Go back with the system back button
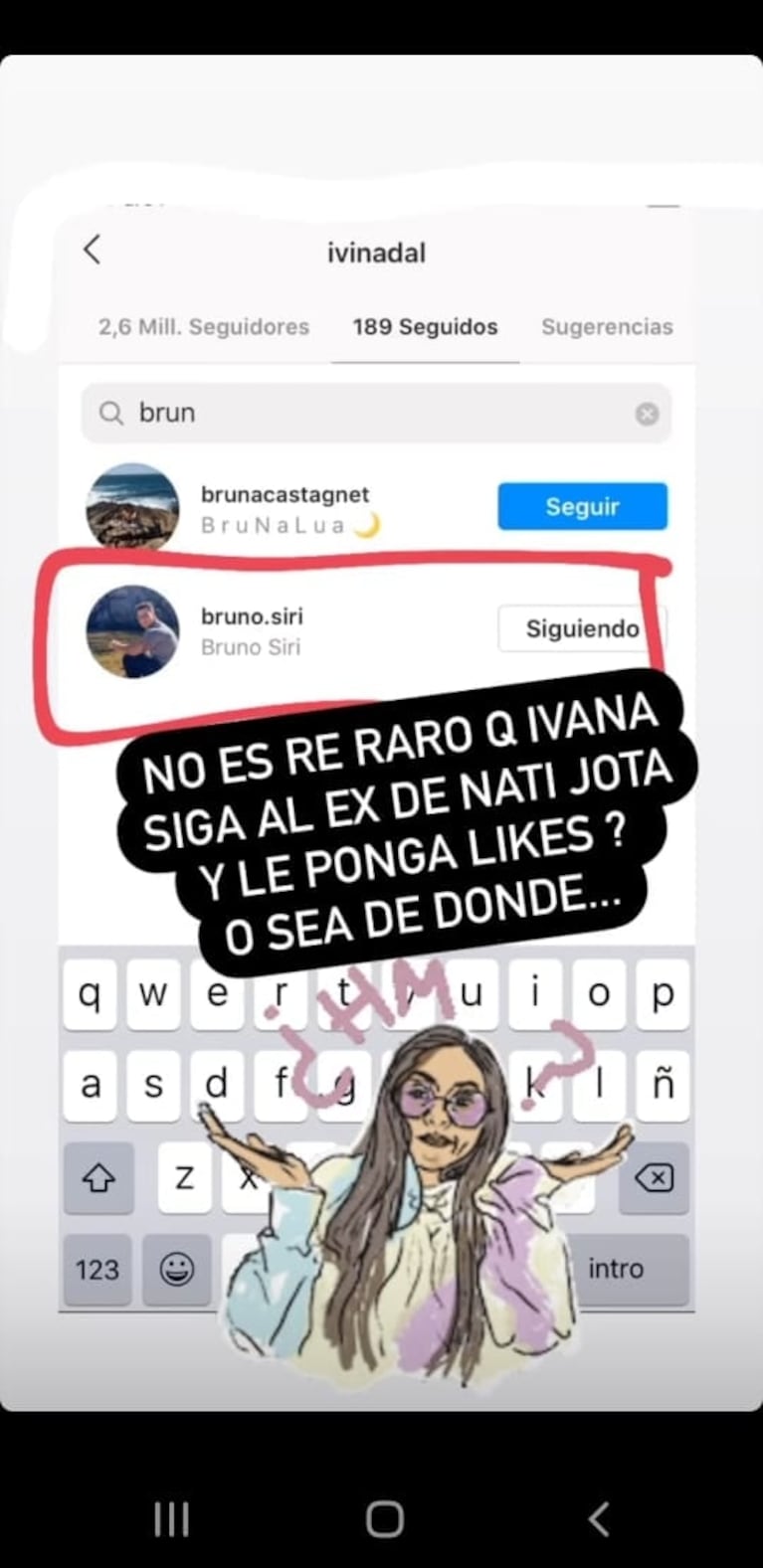This screenshot has width=763, height=1568. pos(598,1518)
